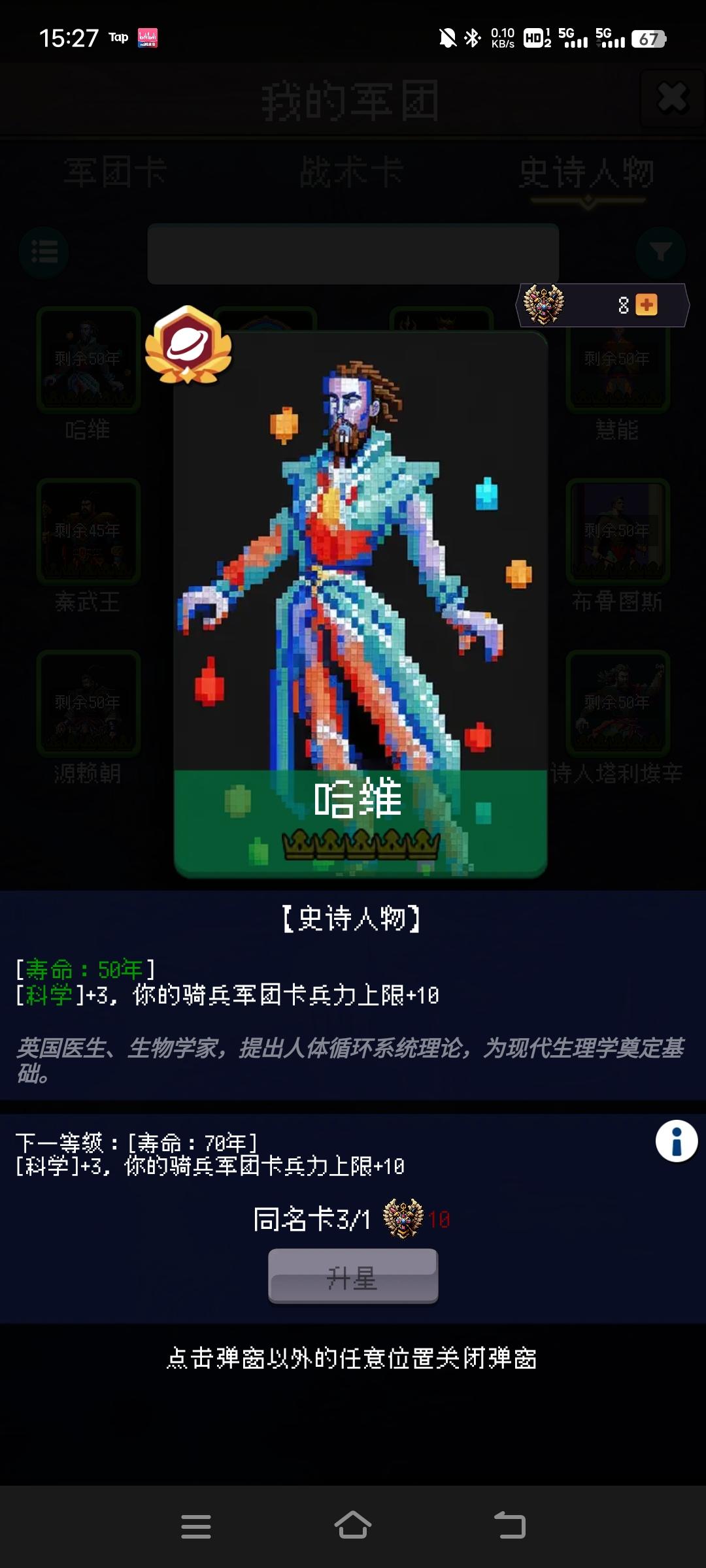Switch to the 军团卡 tab
Screen dimensions: 706x1568
116,170
